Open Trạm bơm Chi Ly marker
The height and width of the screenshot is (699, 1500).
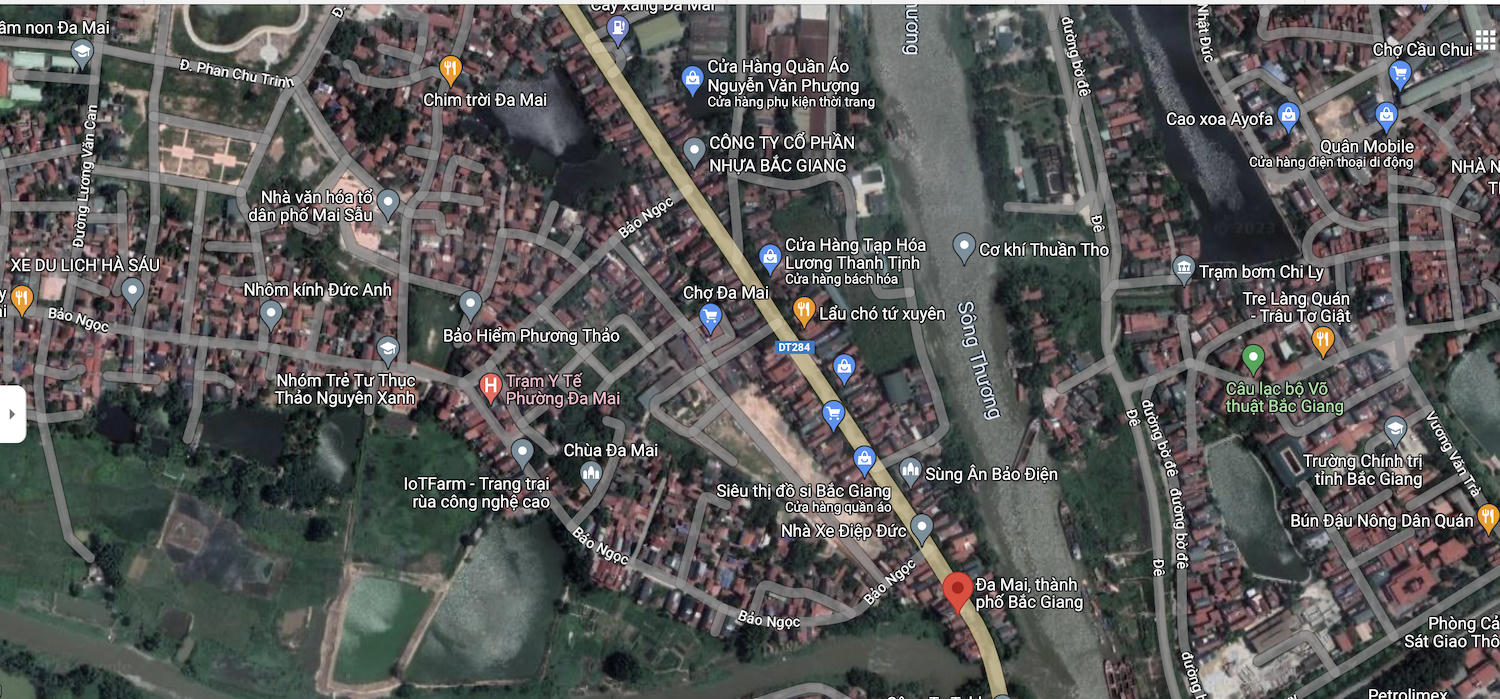[x=1184, y=269]
